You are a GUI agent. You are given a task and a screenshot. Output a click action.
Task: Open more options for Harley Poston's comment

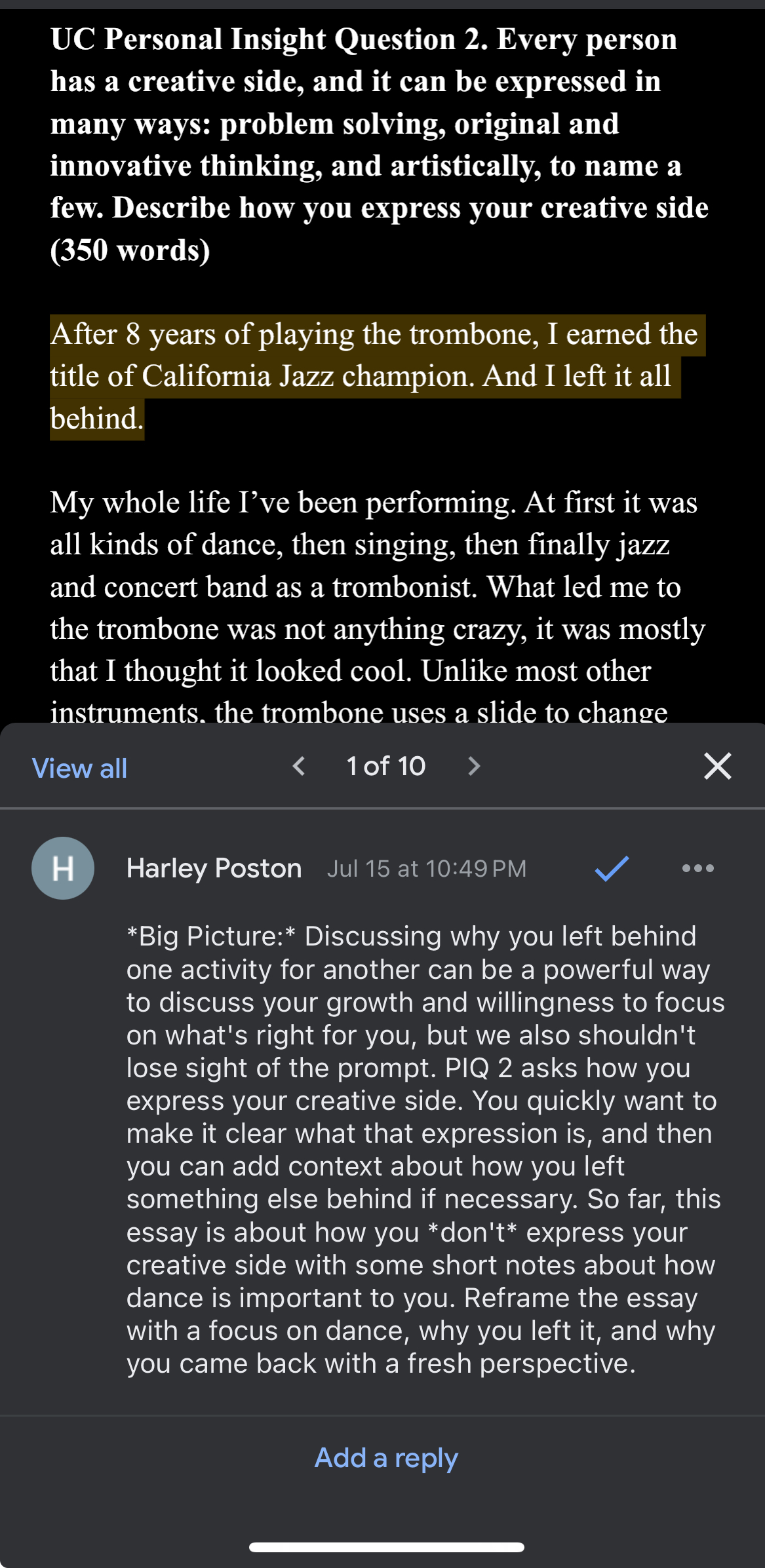pyautogui.click(x=697, y=869)
